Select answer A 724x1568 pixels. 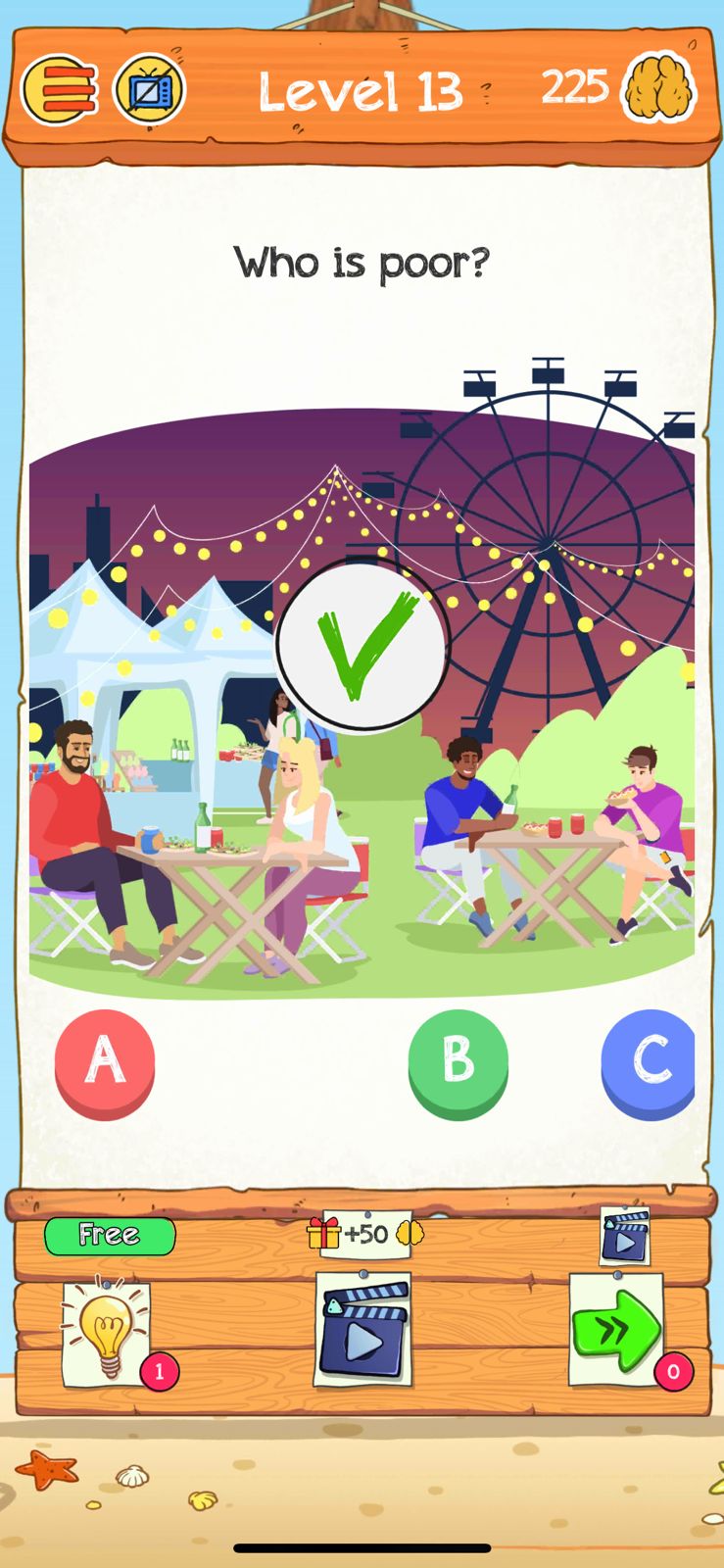click(105, 1061)
